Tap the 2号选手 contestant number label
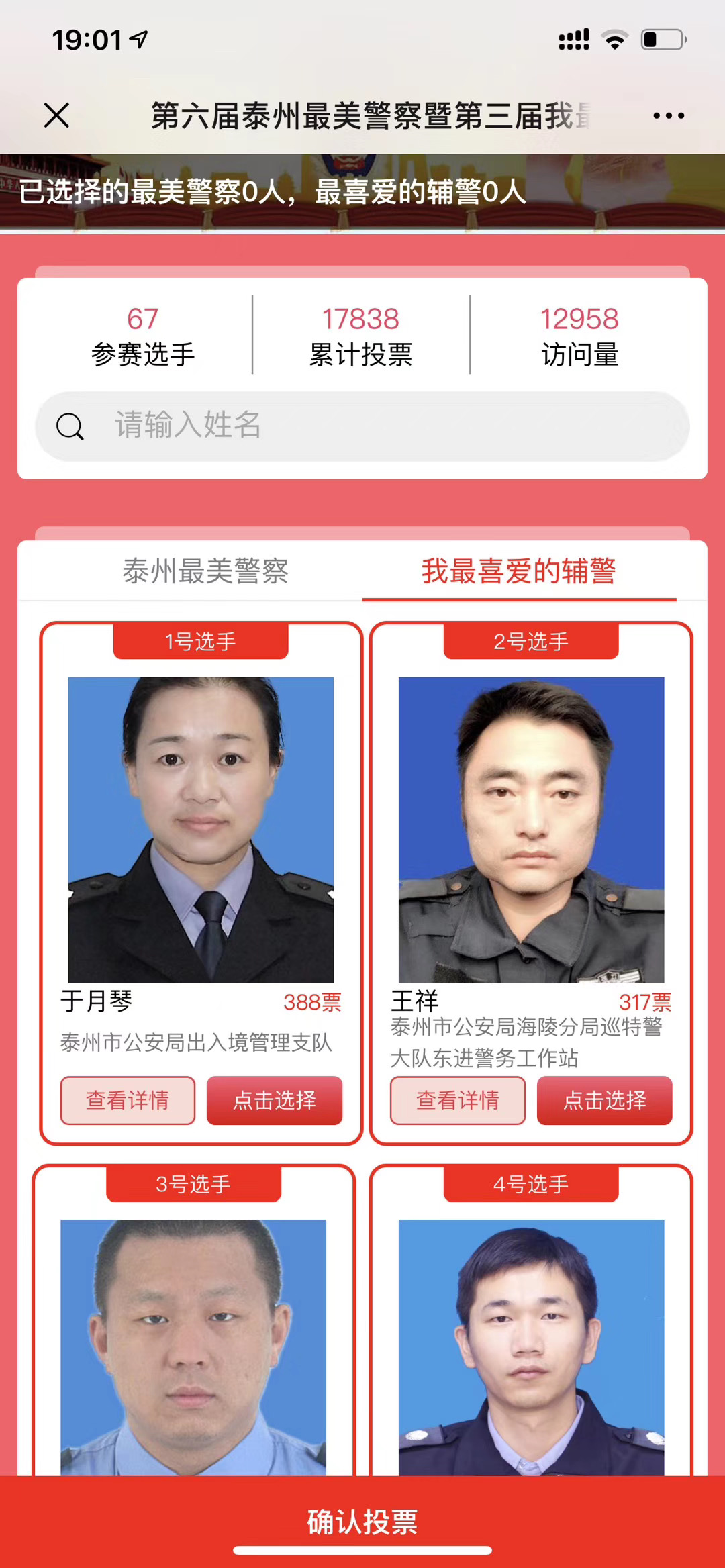The width and height of the screenshot is (725, 1568). pyautogui.click(x=530, y=642)
